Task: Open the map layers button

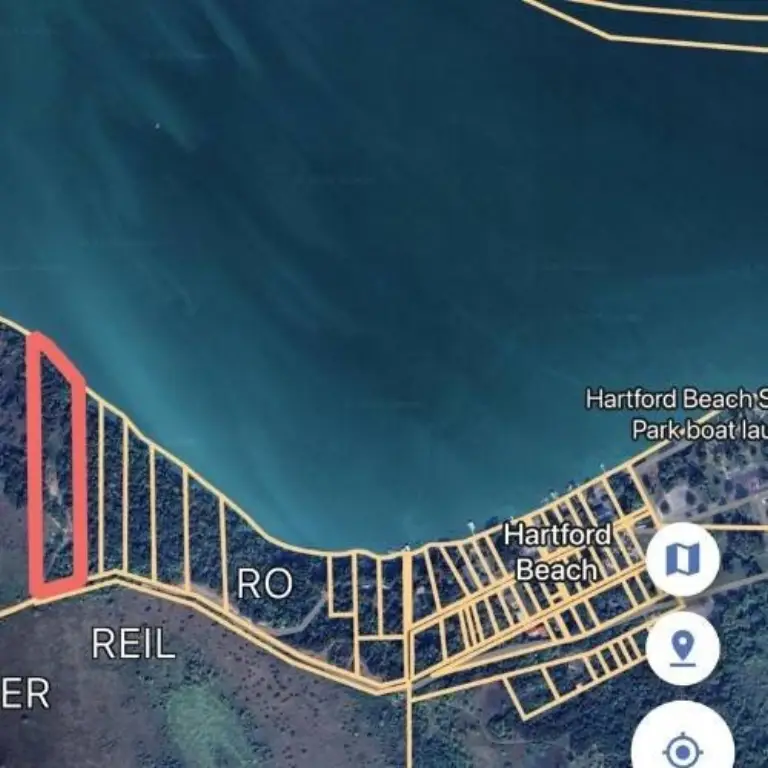Action: coord(682,560)
